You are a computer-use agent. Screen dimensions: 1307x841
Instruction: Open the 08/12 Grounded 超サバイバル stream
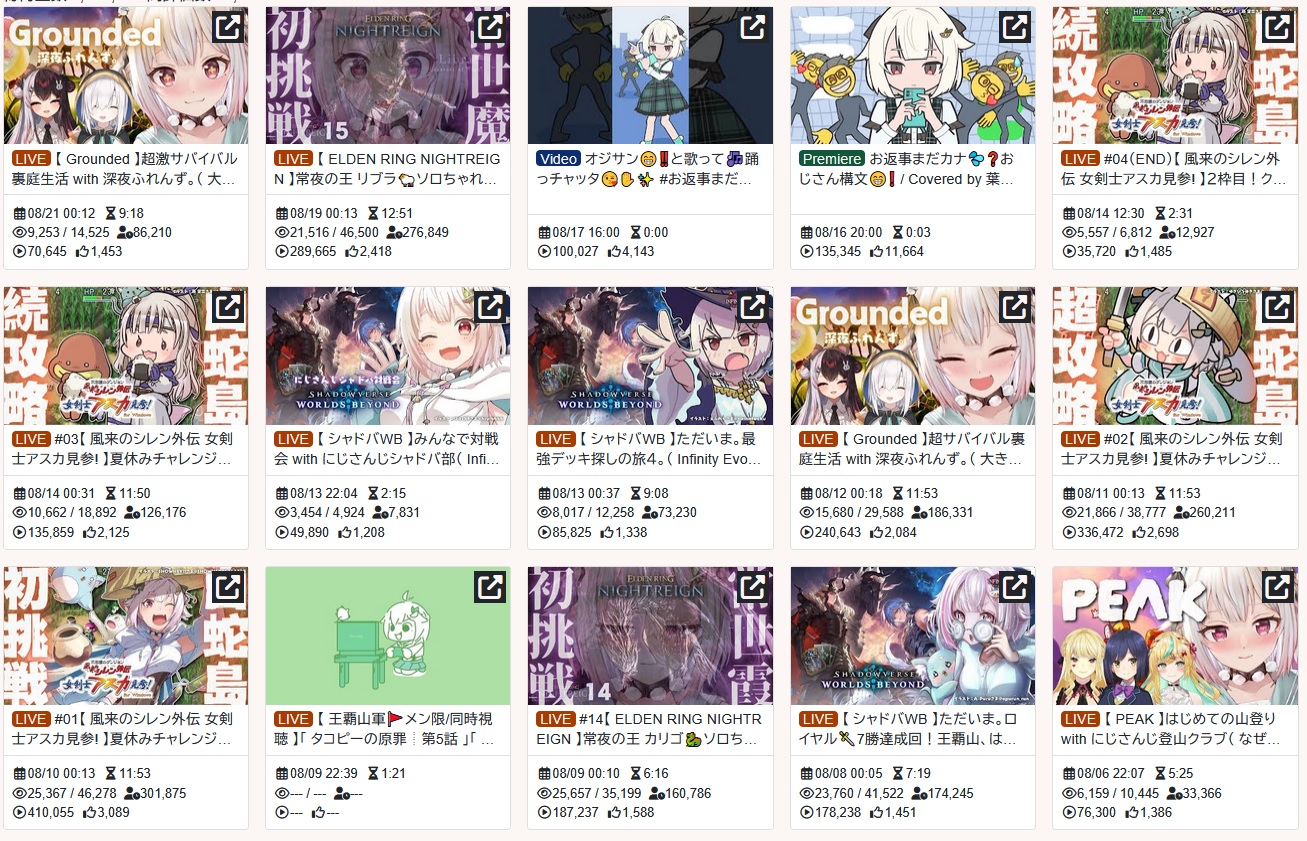(912, 355)
